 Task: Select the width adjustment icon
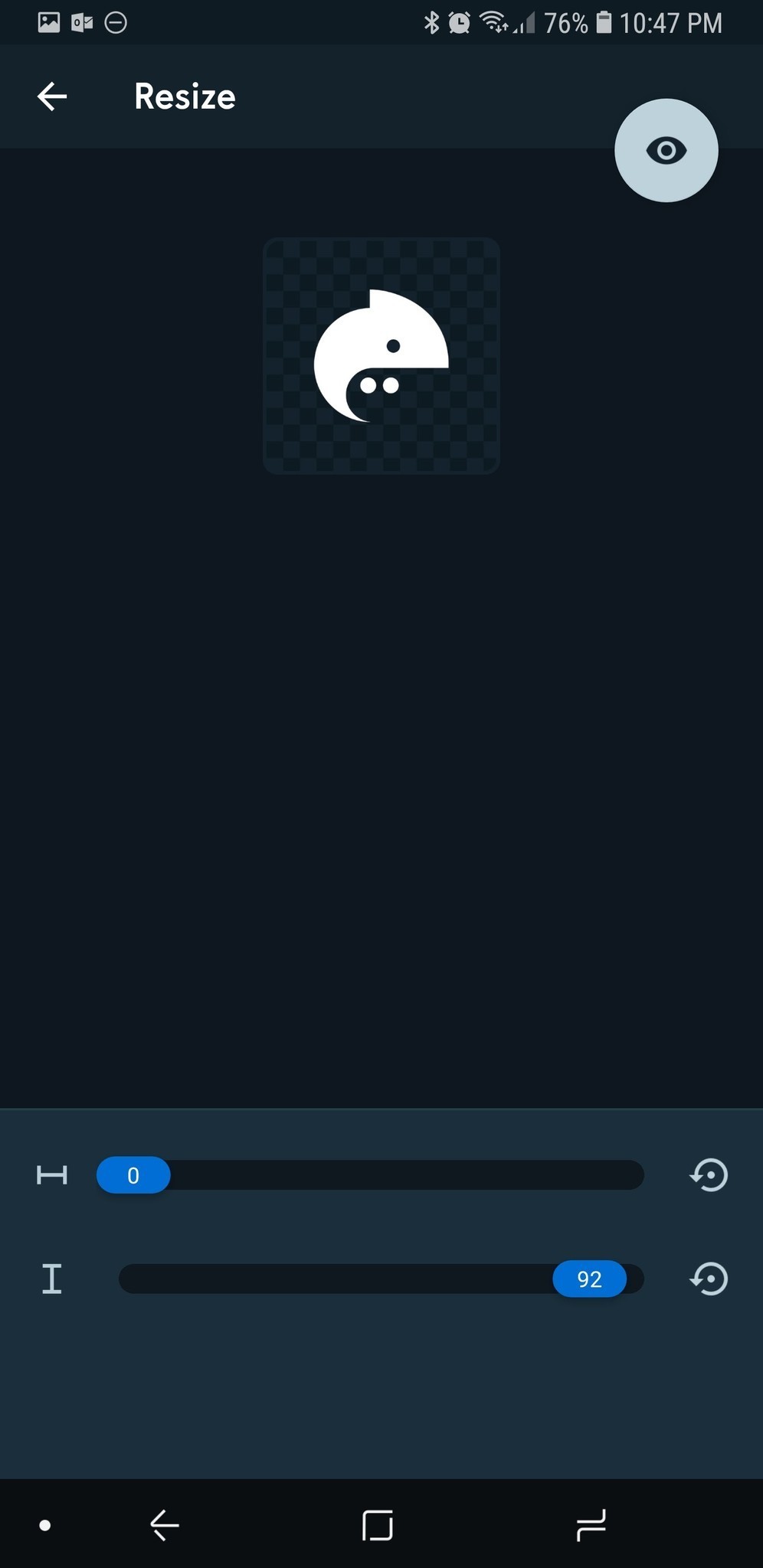point(51,1175)
